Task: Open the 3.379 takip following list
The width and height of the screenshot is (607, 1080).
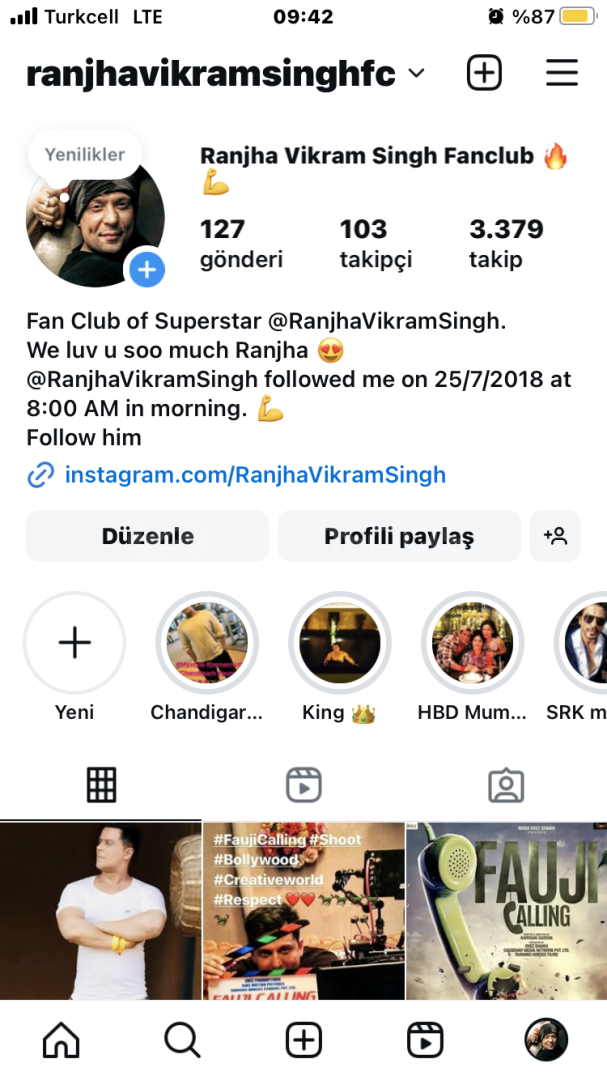Action: 505,244
